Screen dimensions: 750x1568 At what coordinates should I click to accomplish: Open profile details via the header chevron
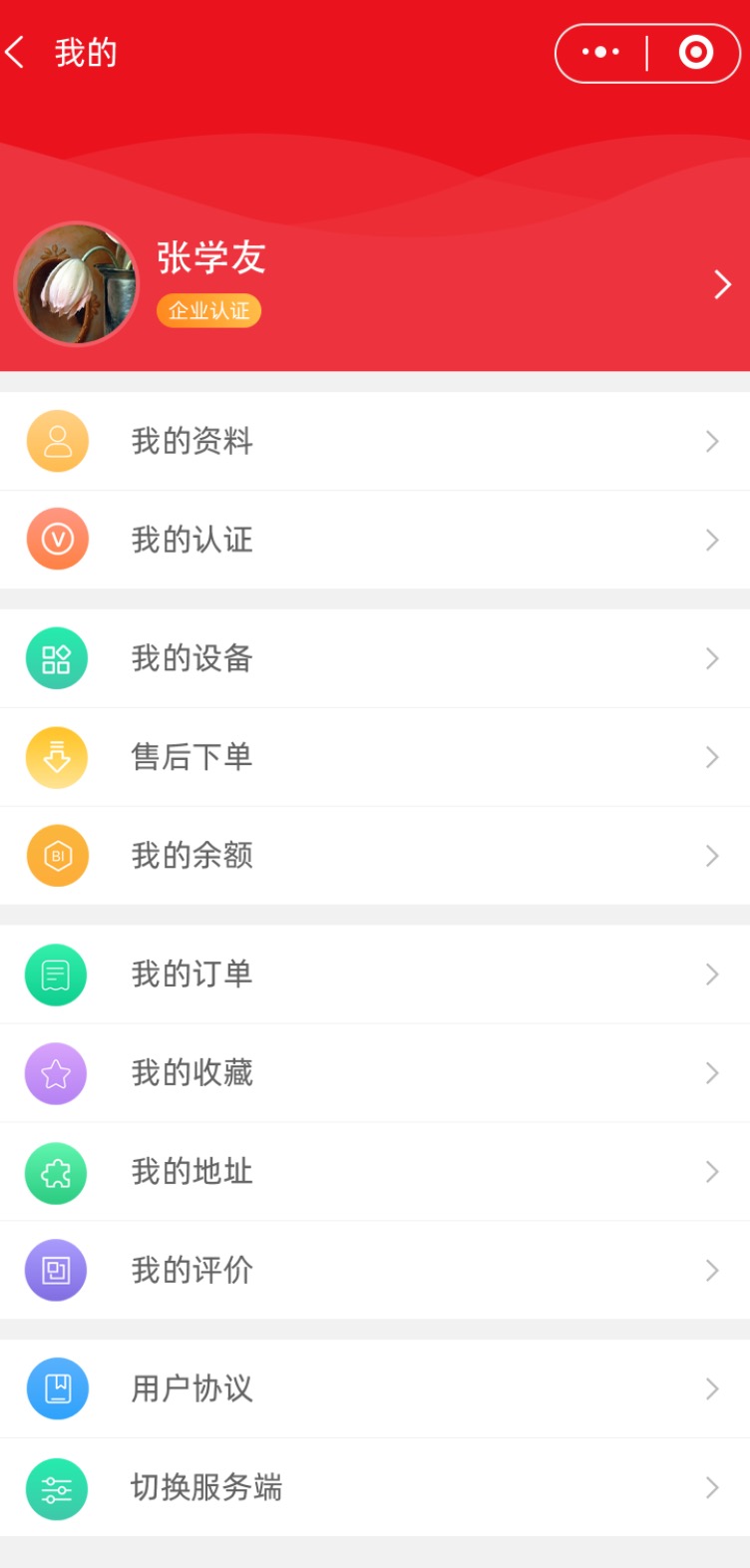click(x=722, y=285)
